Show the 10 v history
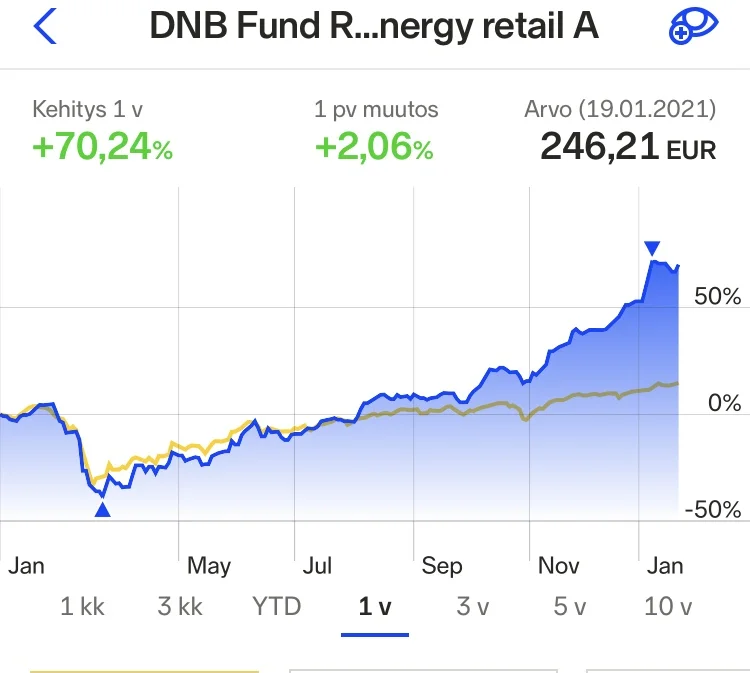Screen dimensions: 750x673 click(x=666, y=606)
